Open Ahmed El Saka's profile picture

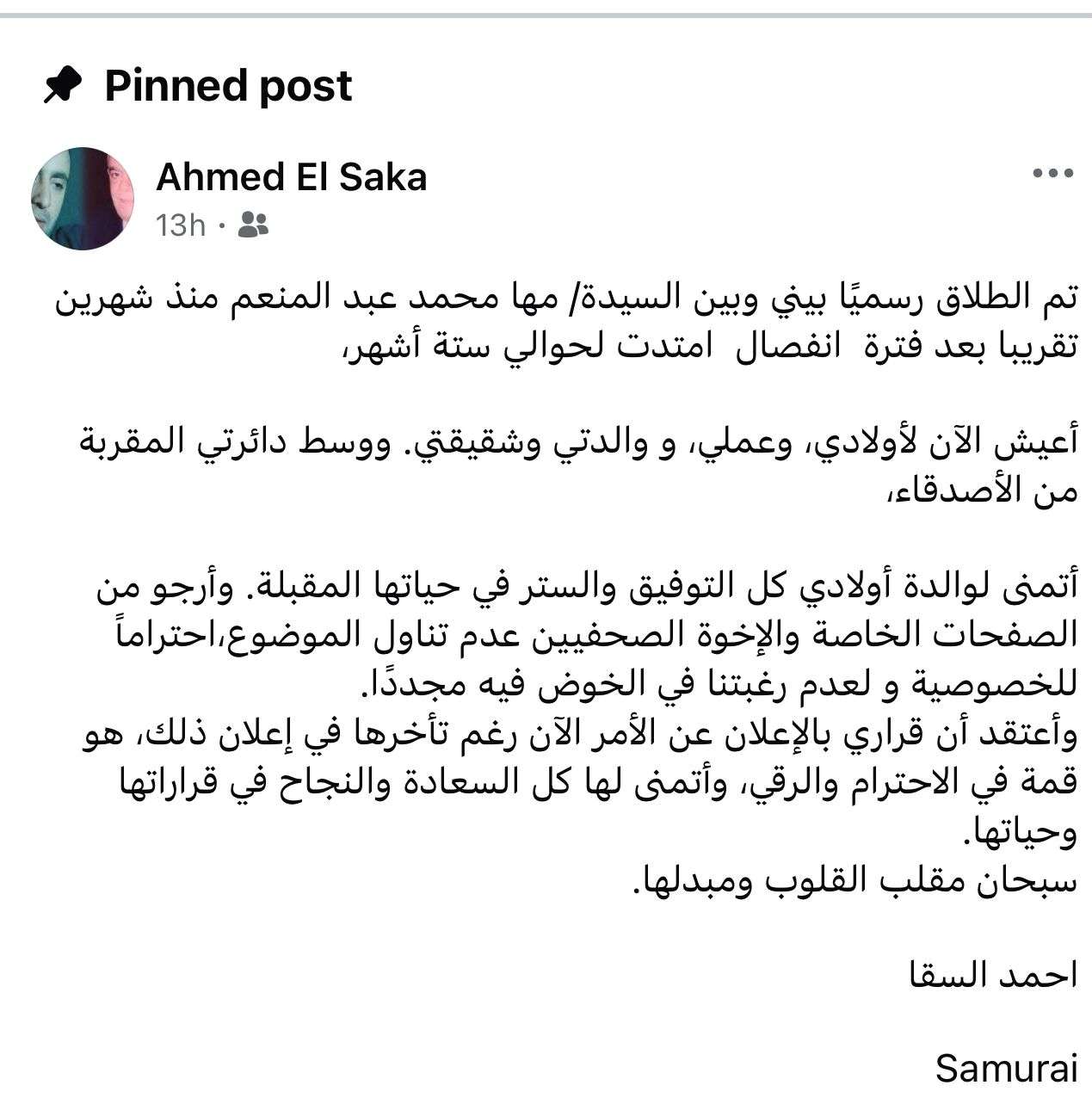point(83,199)
